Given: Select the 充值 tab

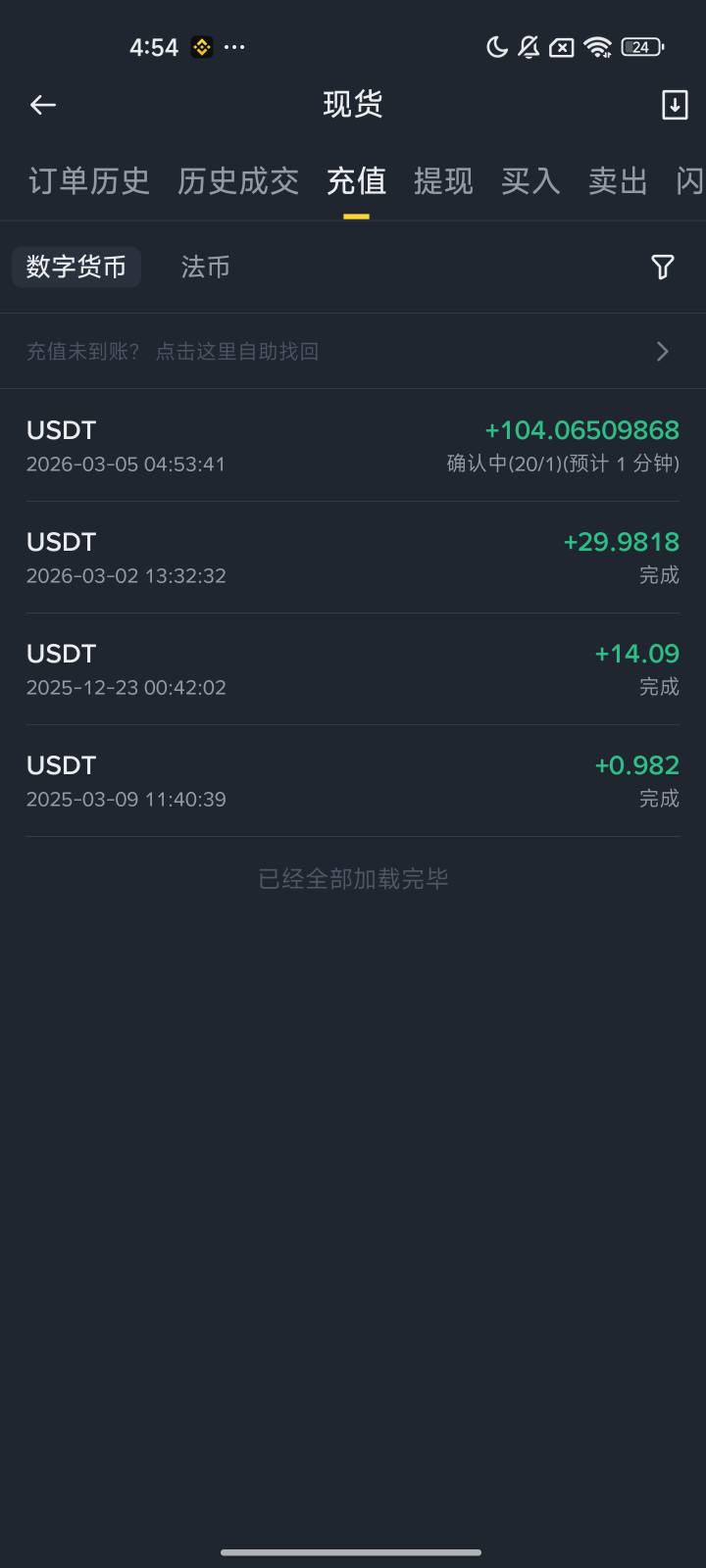Looking at the screenshot, I should pyautogui.click(x=356, y=181).
